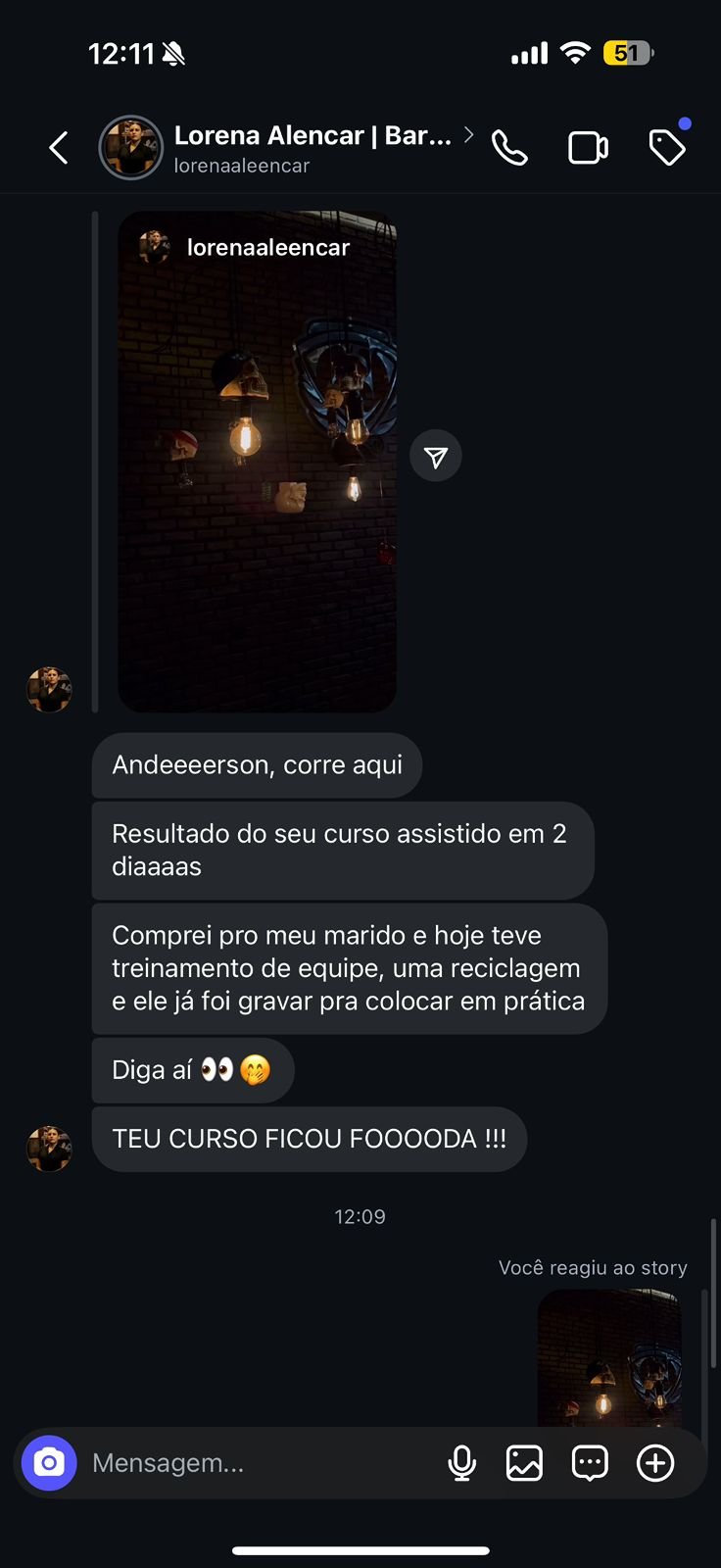The height and width of the screenshot is (1568, 721).
Task: Share the story via the paper plane icon
Action: [436, 457]
